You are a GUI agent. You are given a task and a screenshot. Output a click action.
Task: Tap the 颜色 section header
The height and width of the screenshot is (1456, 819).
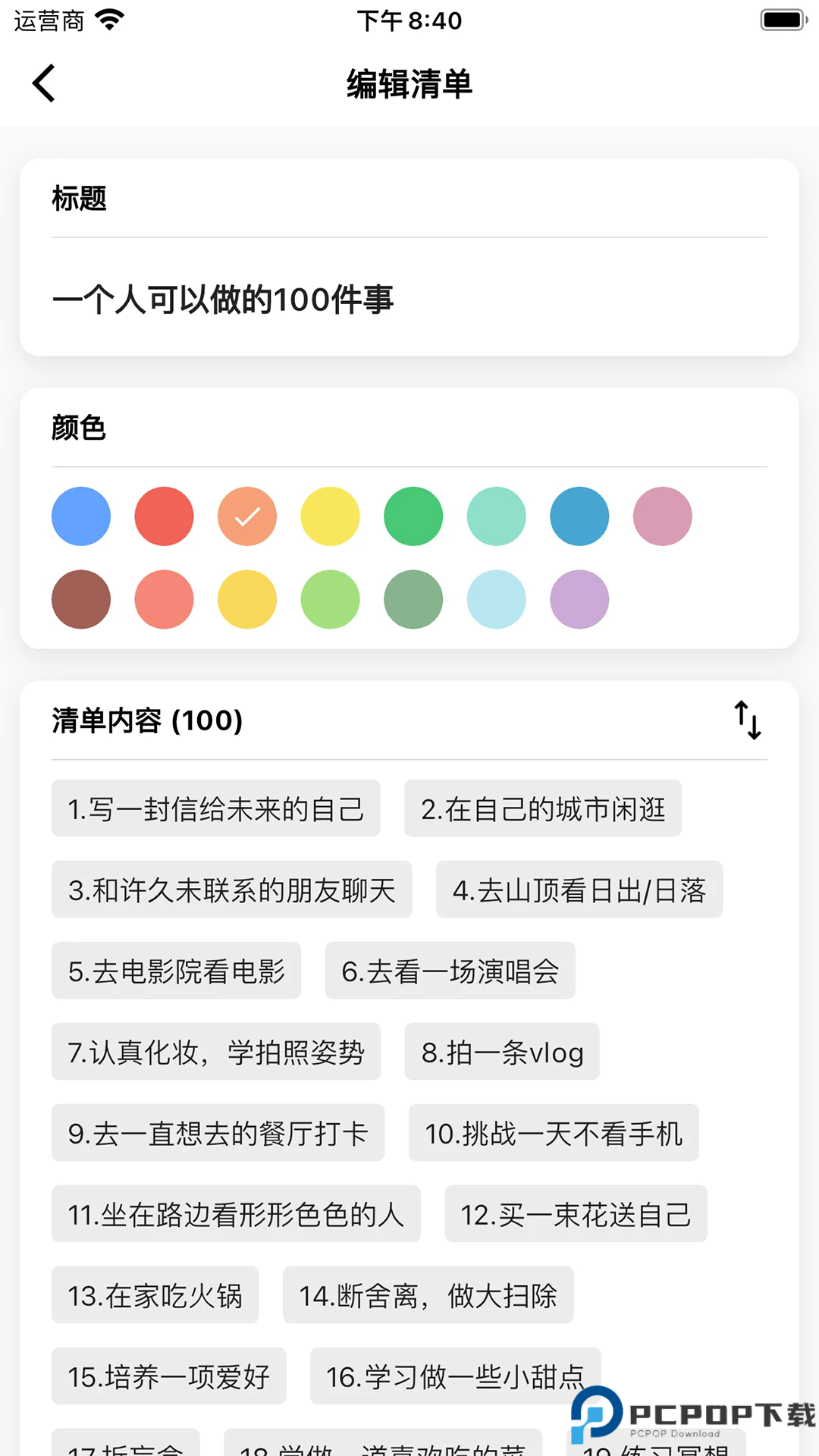pyautogui.click(x=77, y=428)
